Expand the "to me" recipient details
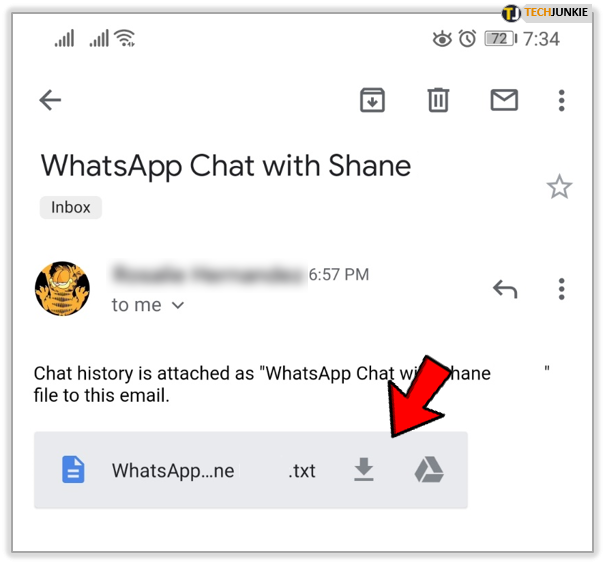 pyautogui.click(x=148, y=305)
